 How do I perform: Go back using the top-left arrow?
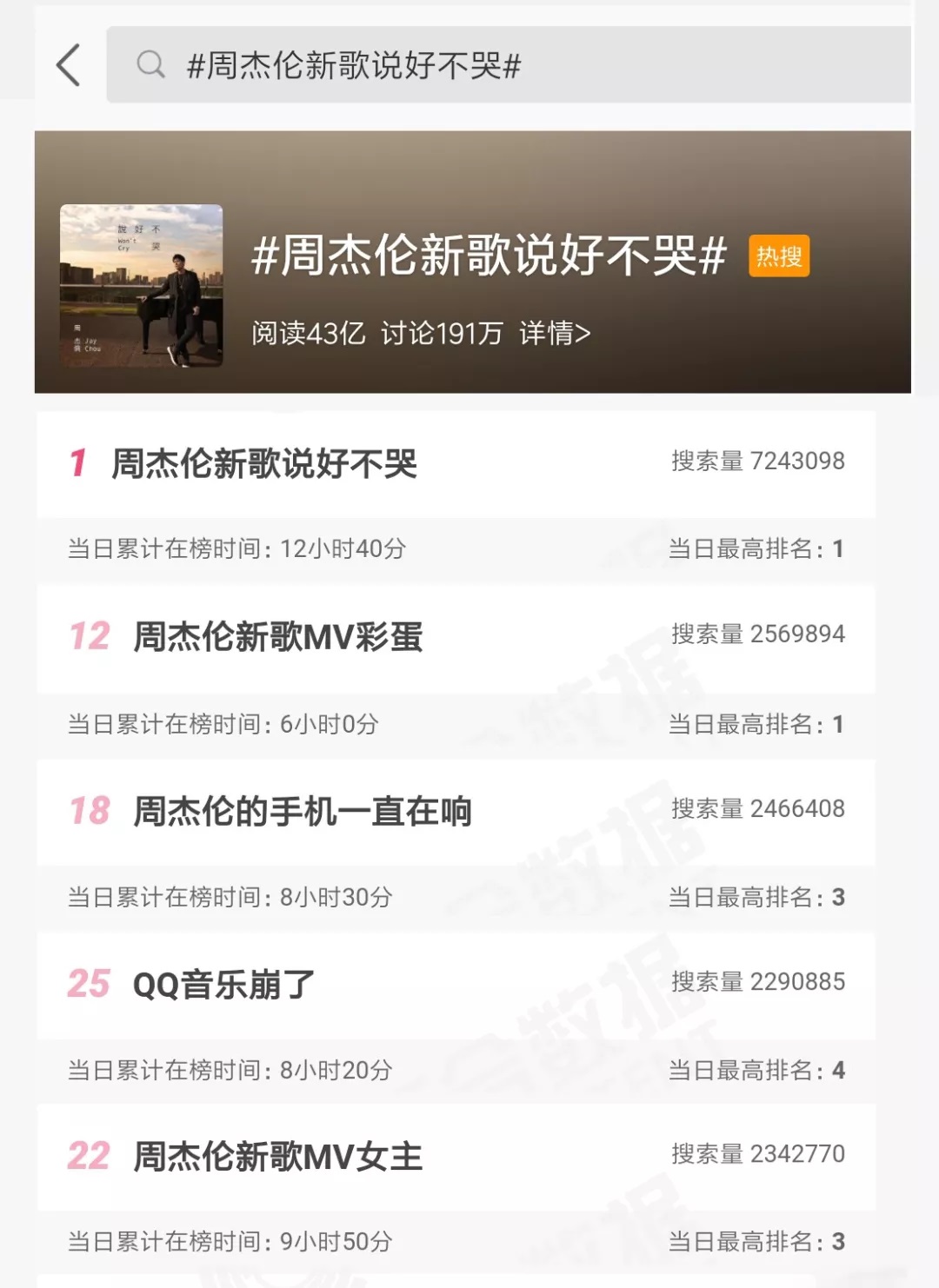pyautogui.click(x=68, y=65)
